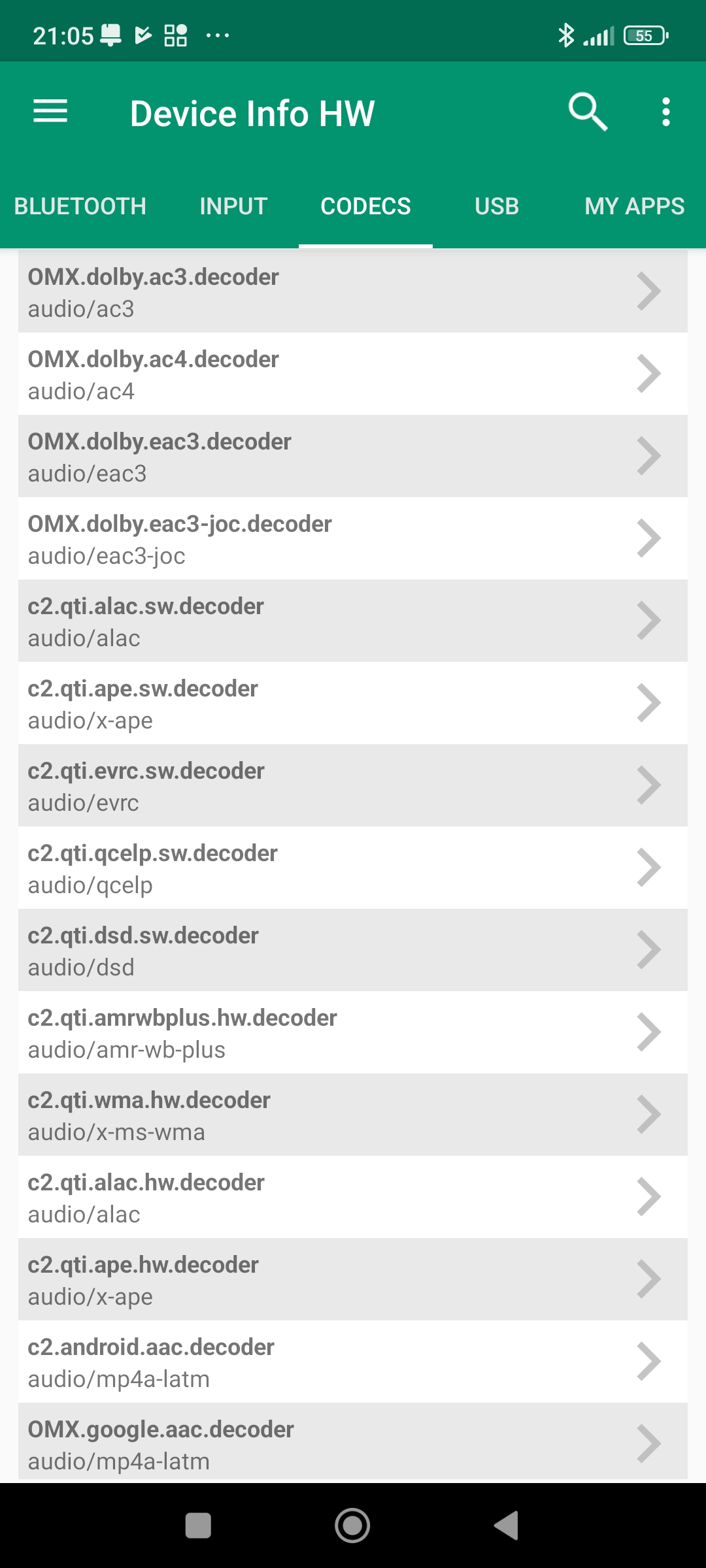Switch to the Bluetooth tab
The image size is (706, 1568).
pyautogui.click(x=80, y=206)
